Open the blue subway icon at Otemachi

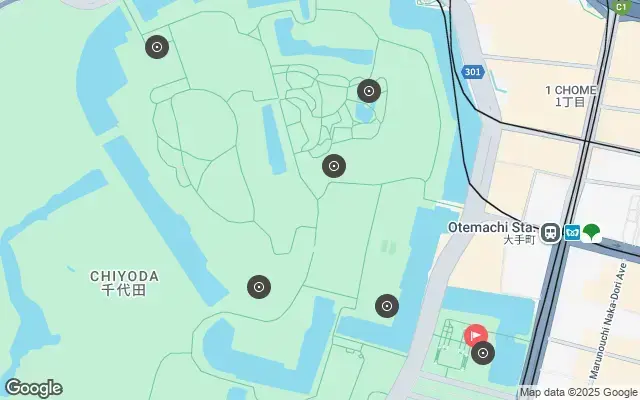572,233
